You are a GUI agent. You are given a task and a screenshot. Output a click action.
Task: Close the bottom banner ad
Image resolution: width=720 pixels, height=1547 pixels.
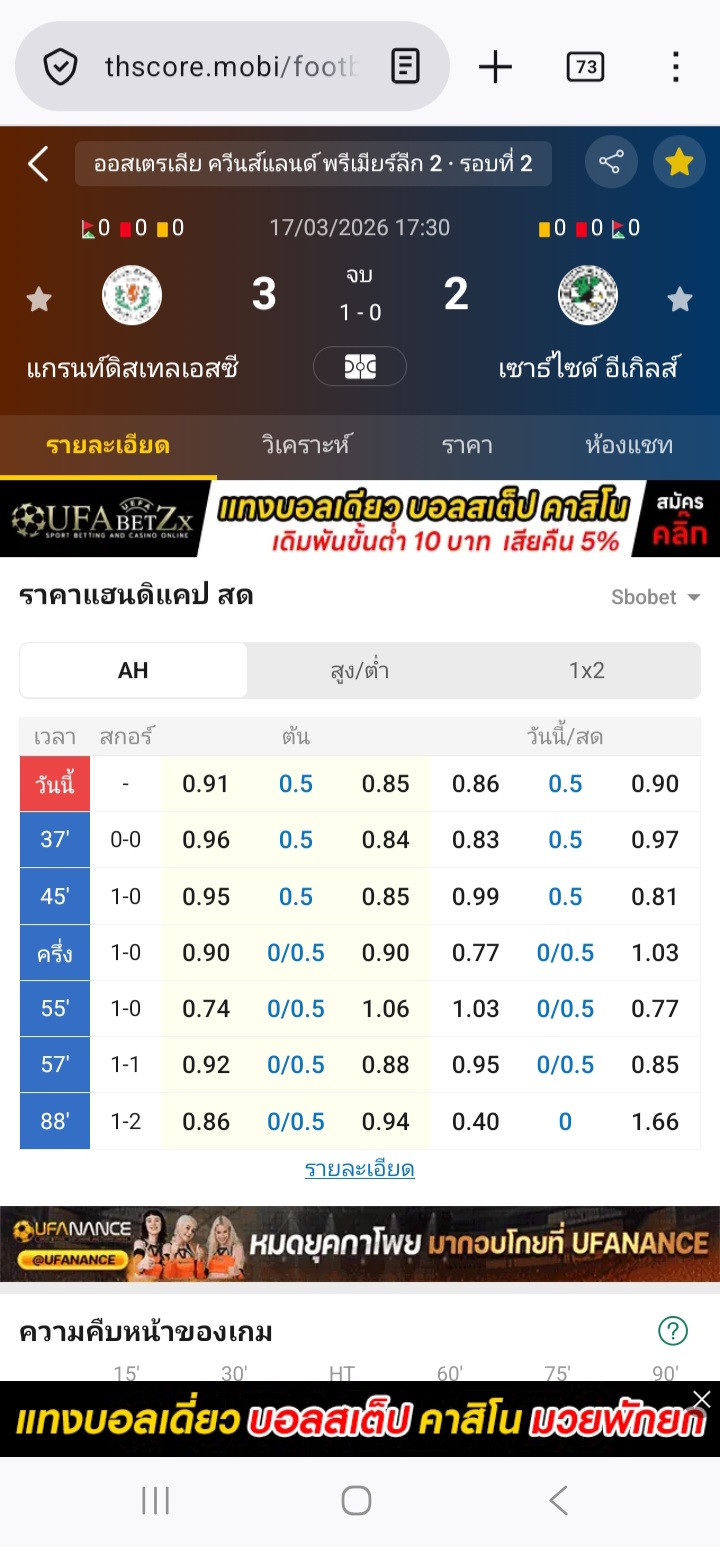pos(702,1399)
